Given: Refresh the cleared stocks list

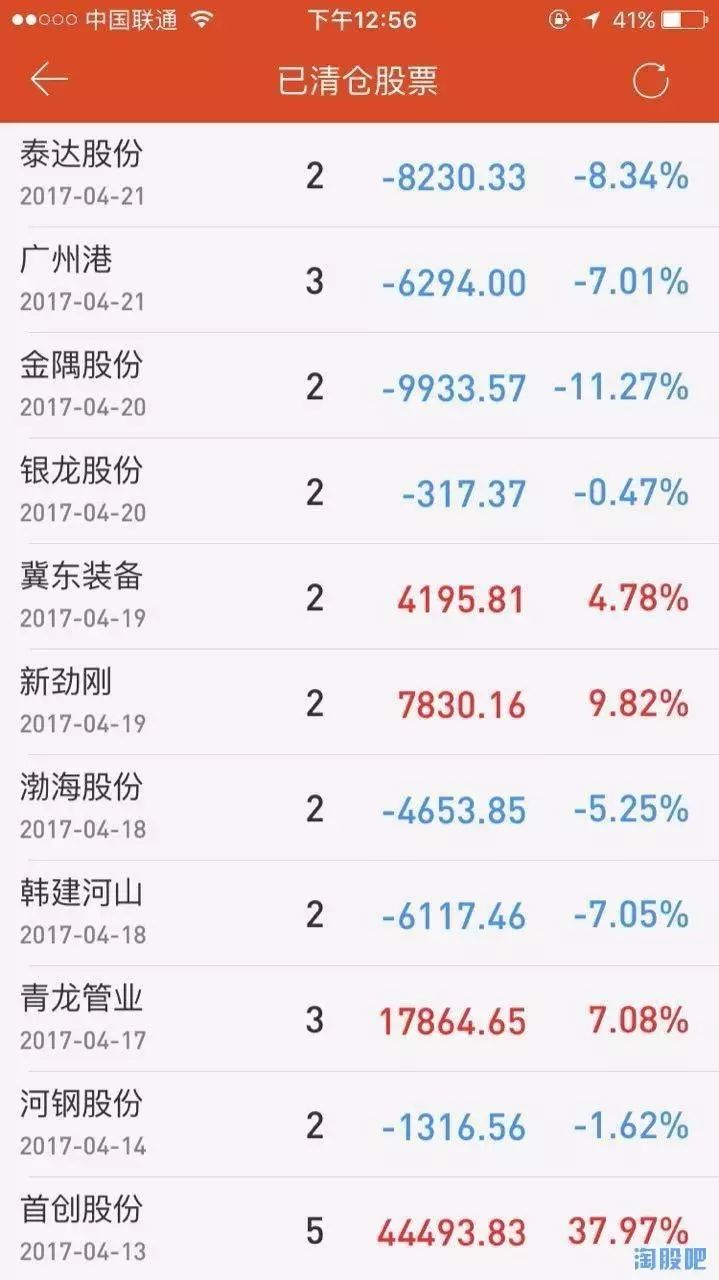Looking at the screenshot, I should (x=651, y=81).
